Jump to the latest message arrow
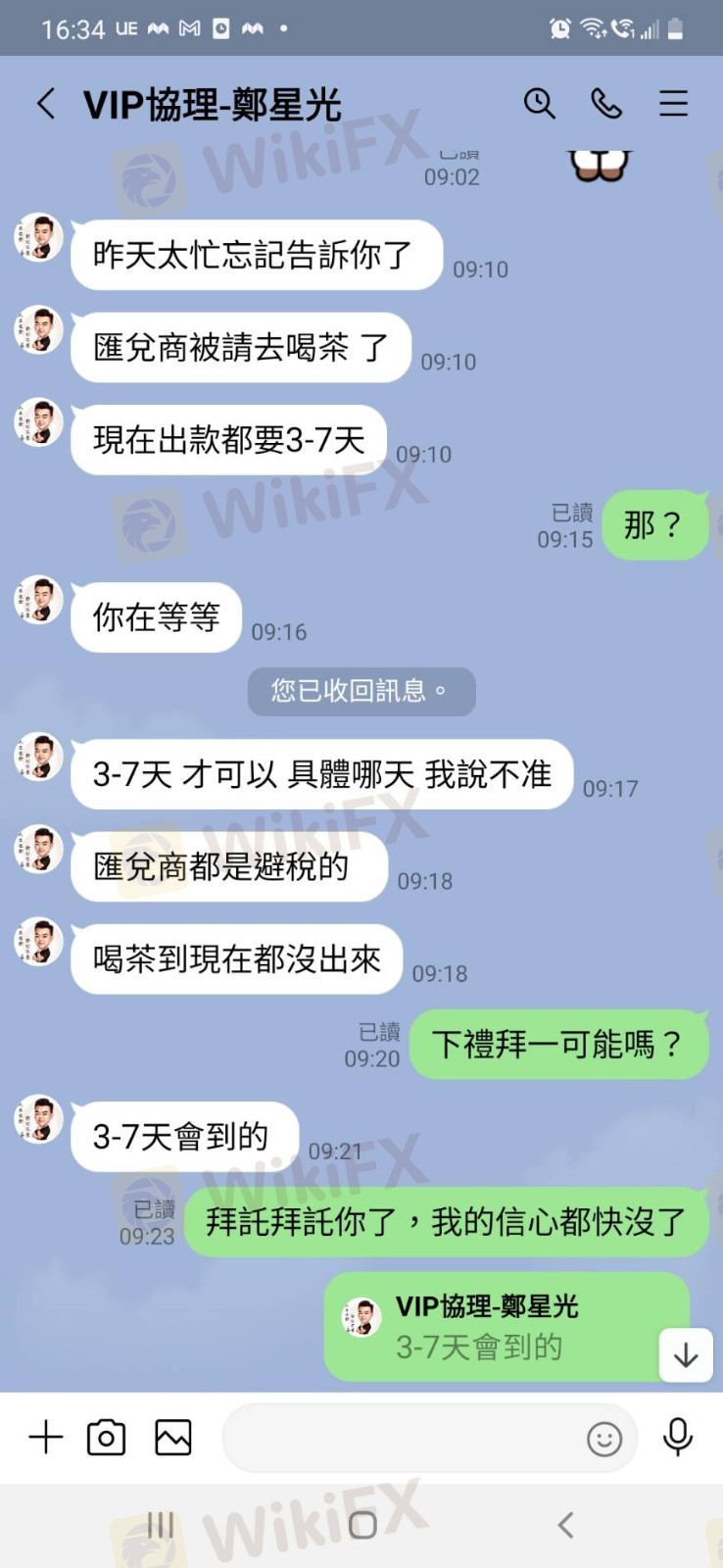Image resolution: width=723 pixels, height=1568 pixels. click(x=686, y=1355)
